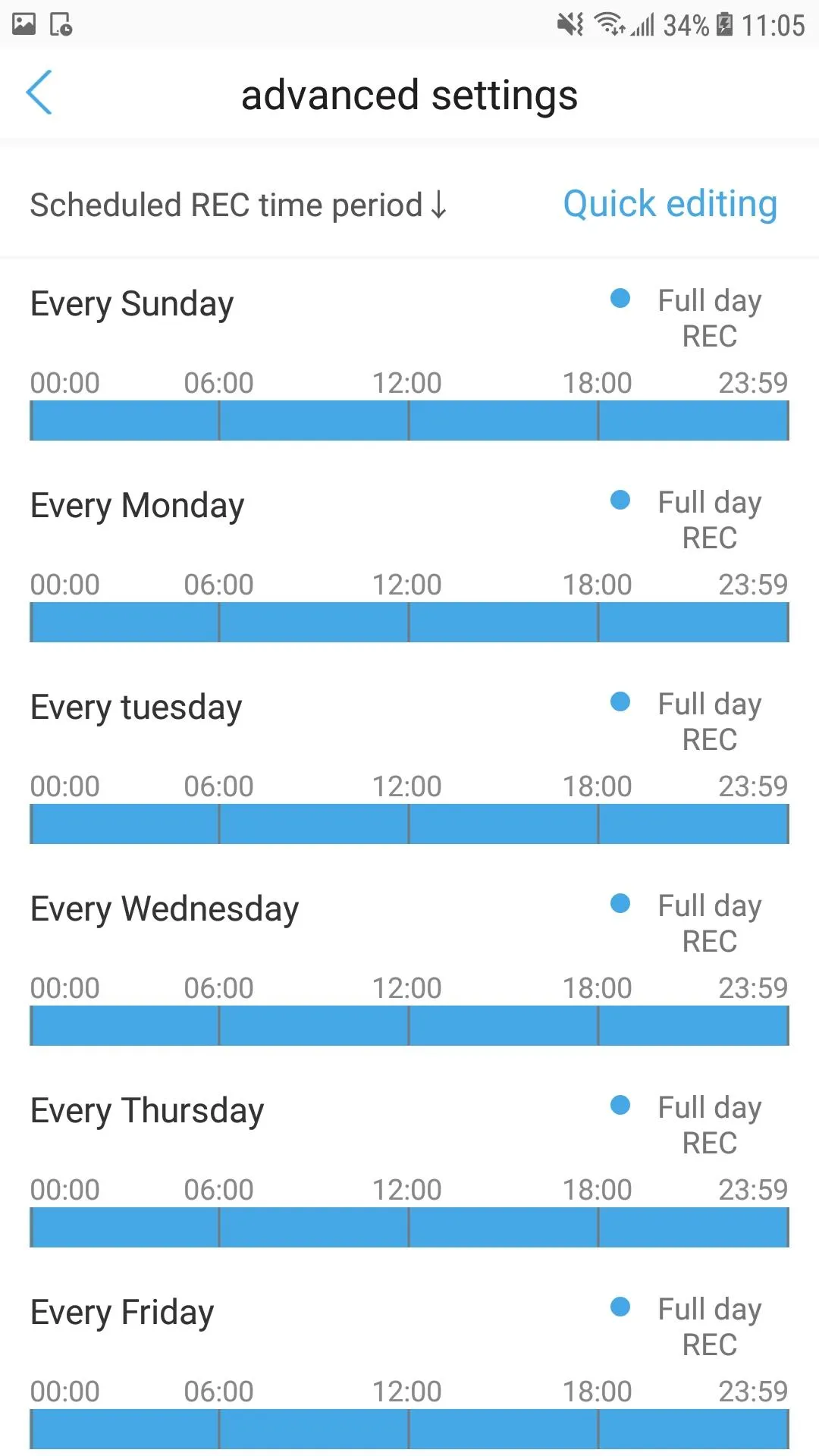Open Quick editing
This screenshot has width=819, height=1456.
pos(670,203)
